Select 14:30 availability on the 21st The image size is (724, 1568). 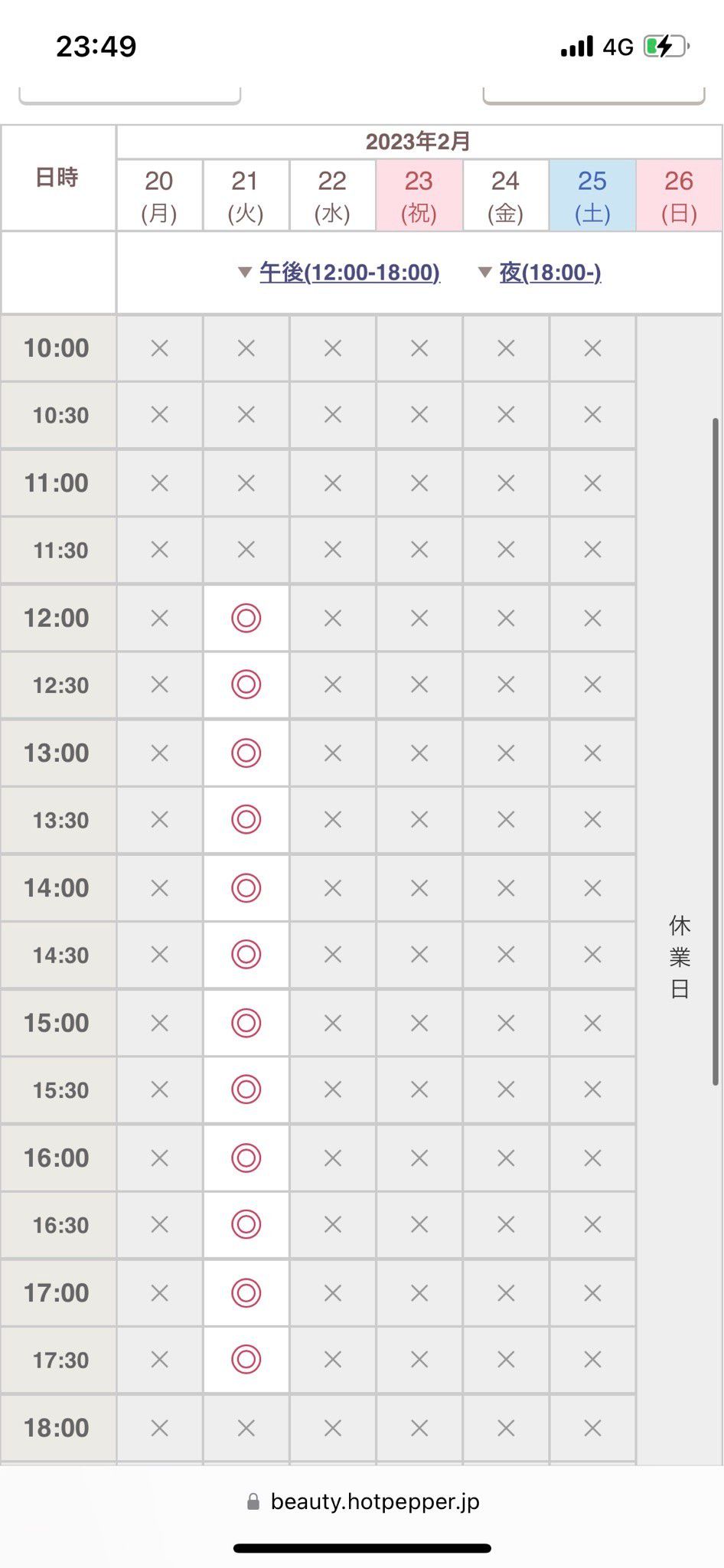click(x=246, y=955)
